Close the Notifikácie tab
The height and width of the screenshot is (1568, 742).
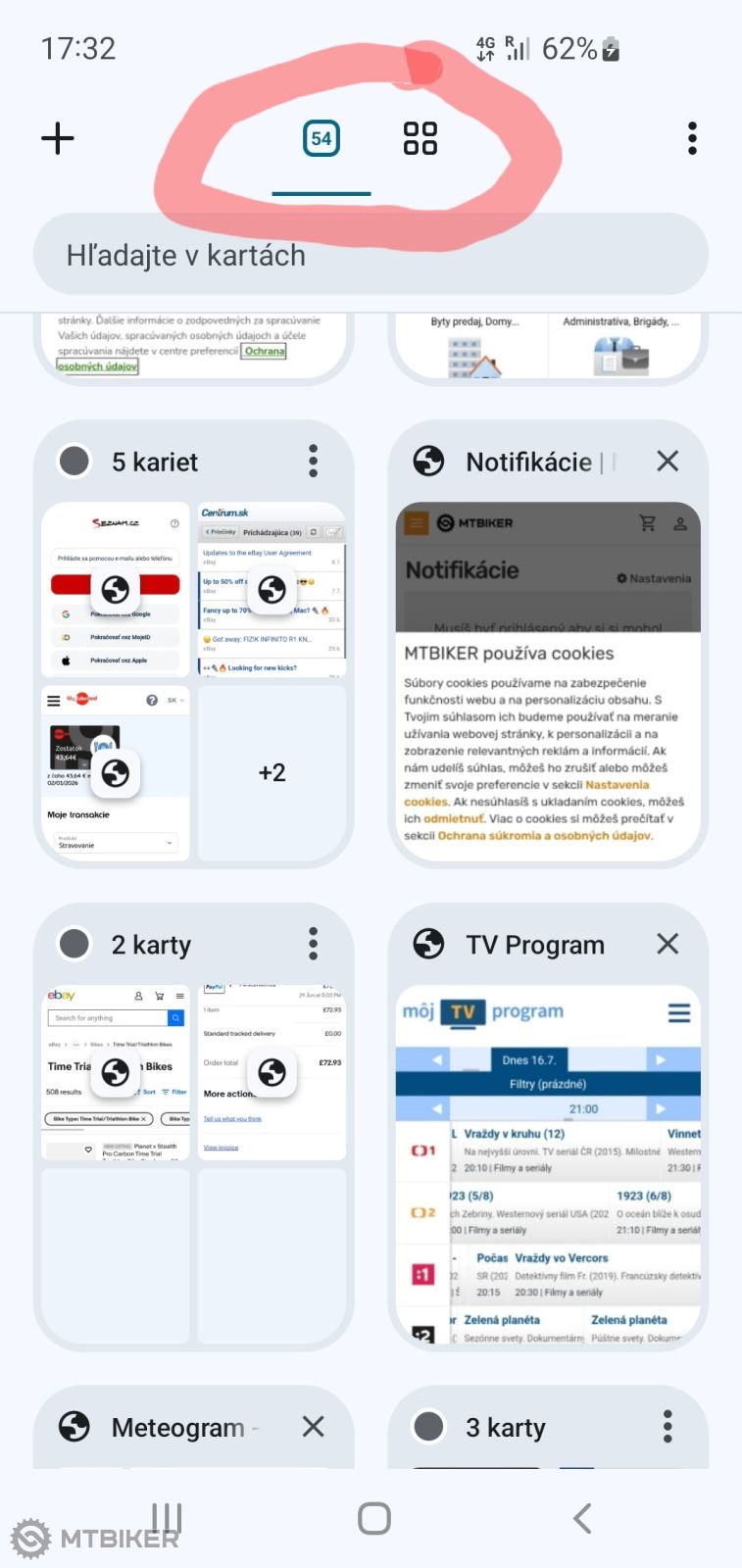(x=668, y=461)
